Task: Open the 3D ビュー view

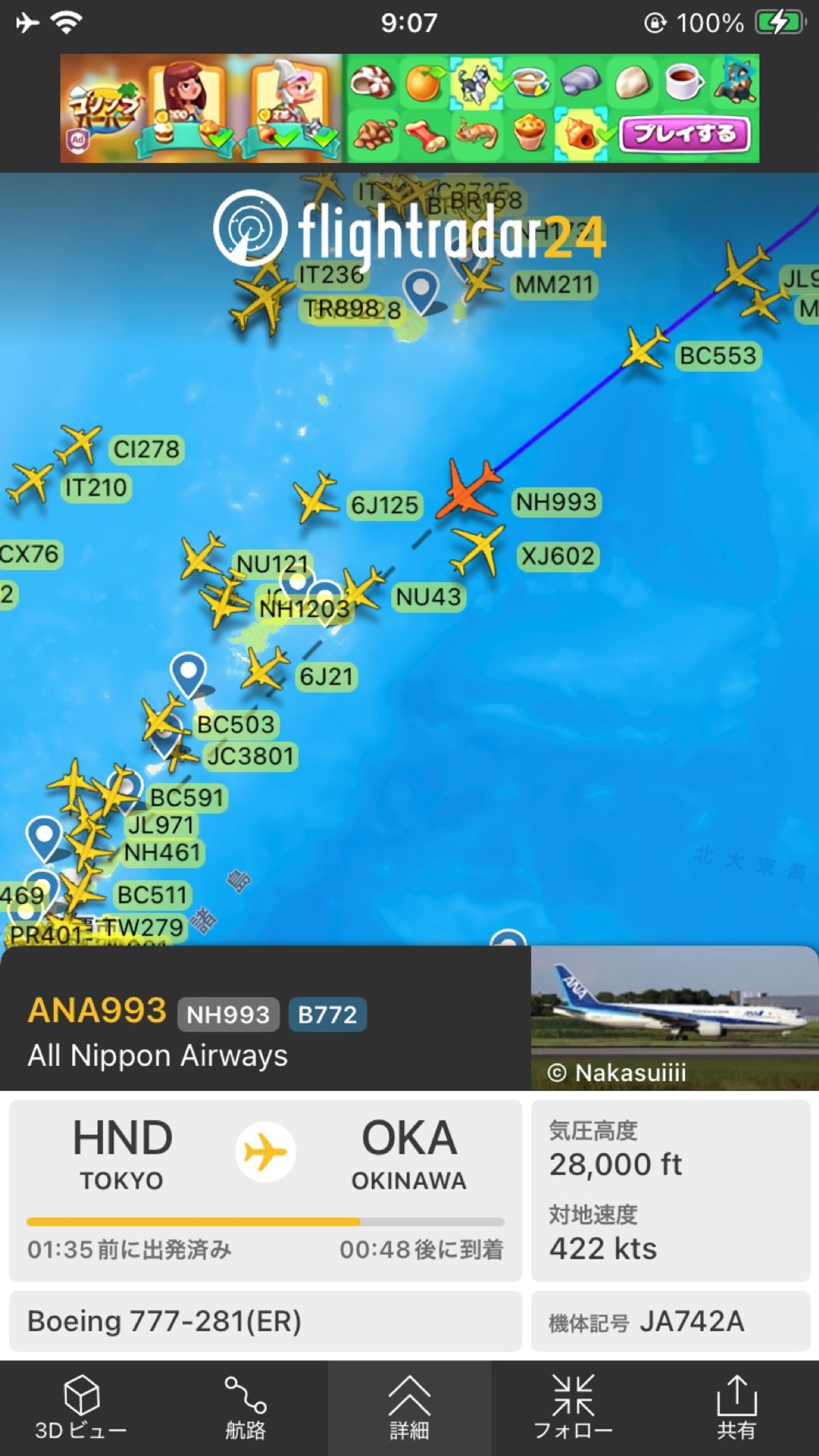Action: pyautogui.click(x=81, y=1407)
